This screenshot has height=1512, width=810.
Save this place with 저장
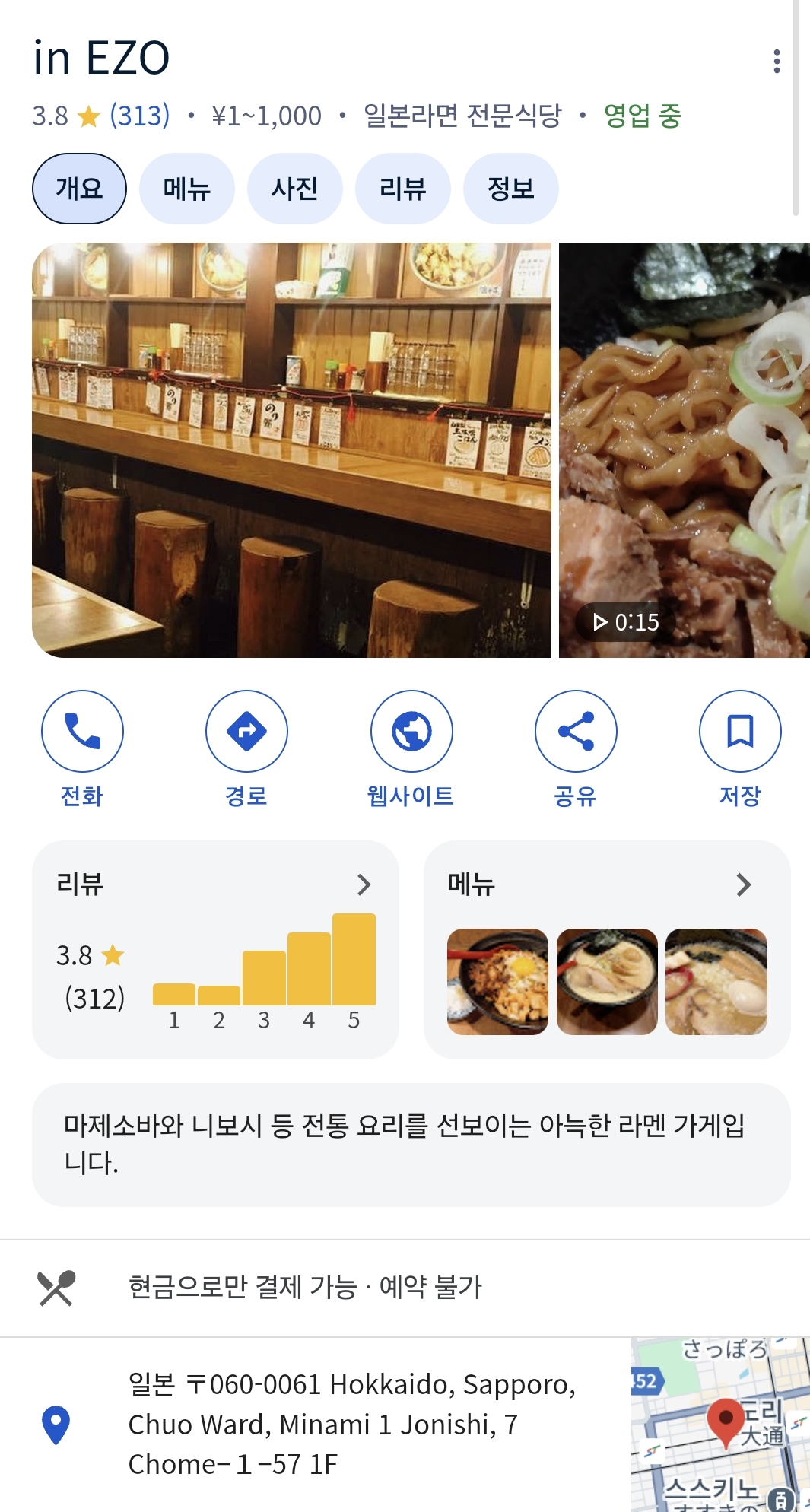click(740, 731)
